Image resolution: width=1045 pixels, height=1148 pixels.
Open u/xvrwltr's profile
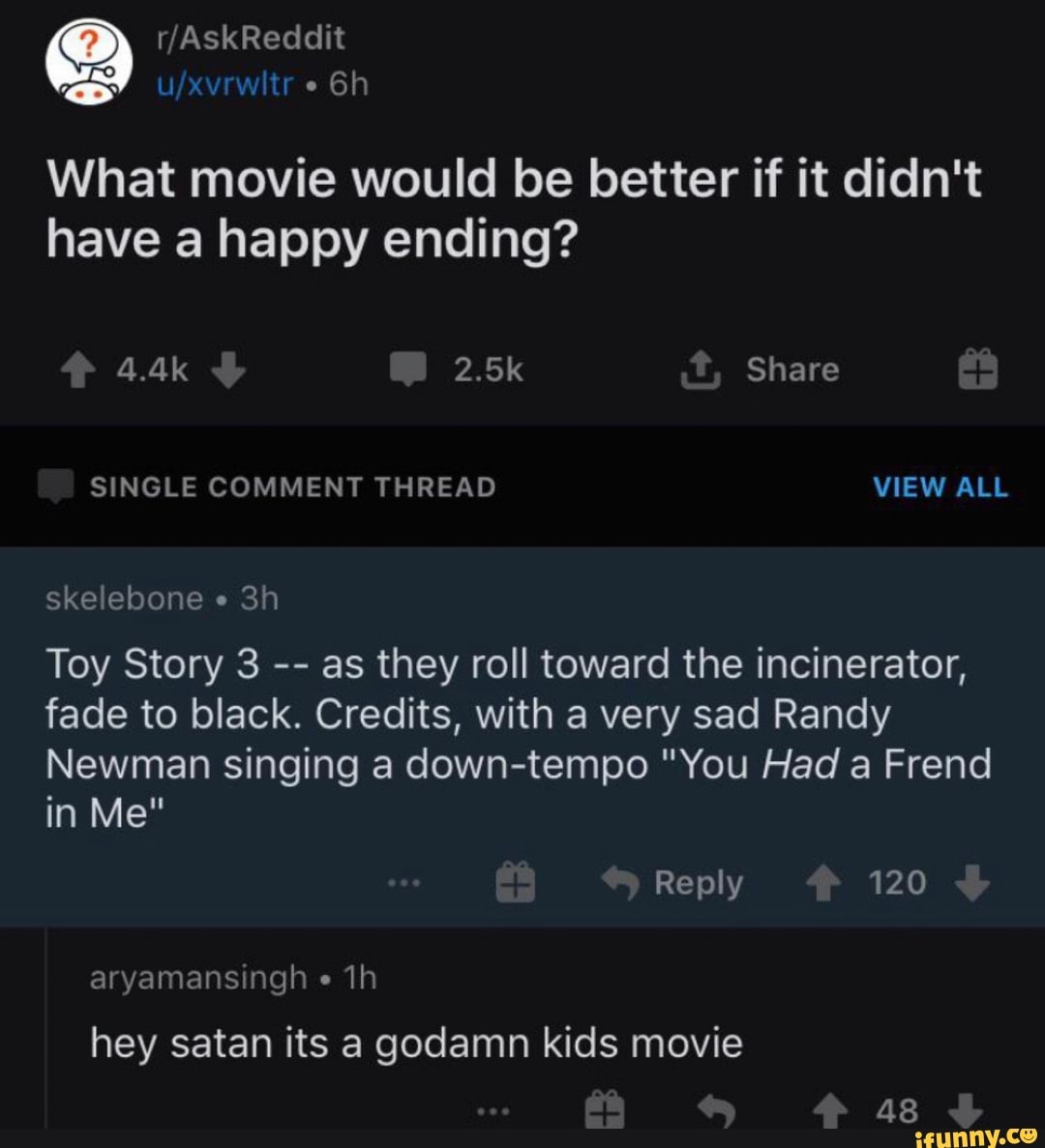pos(224,85)
